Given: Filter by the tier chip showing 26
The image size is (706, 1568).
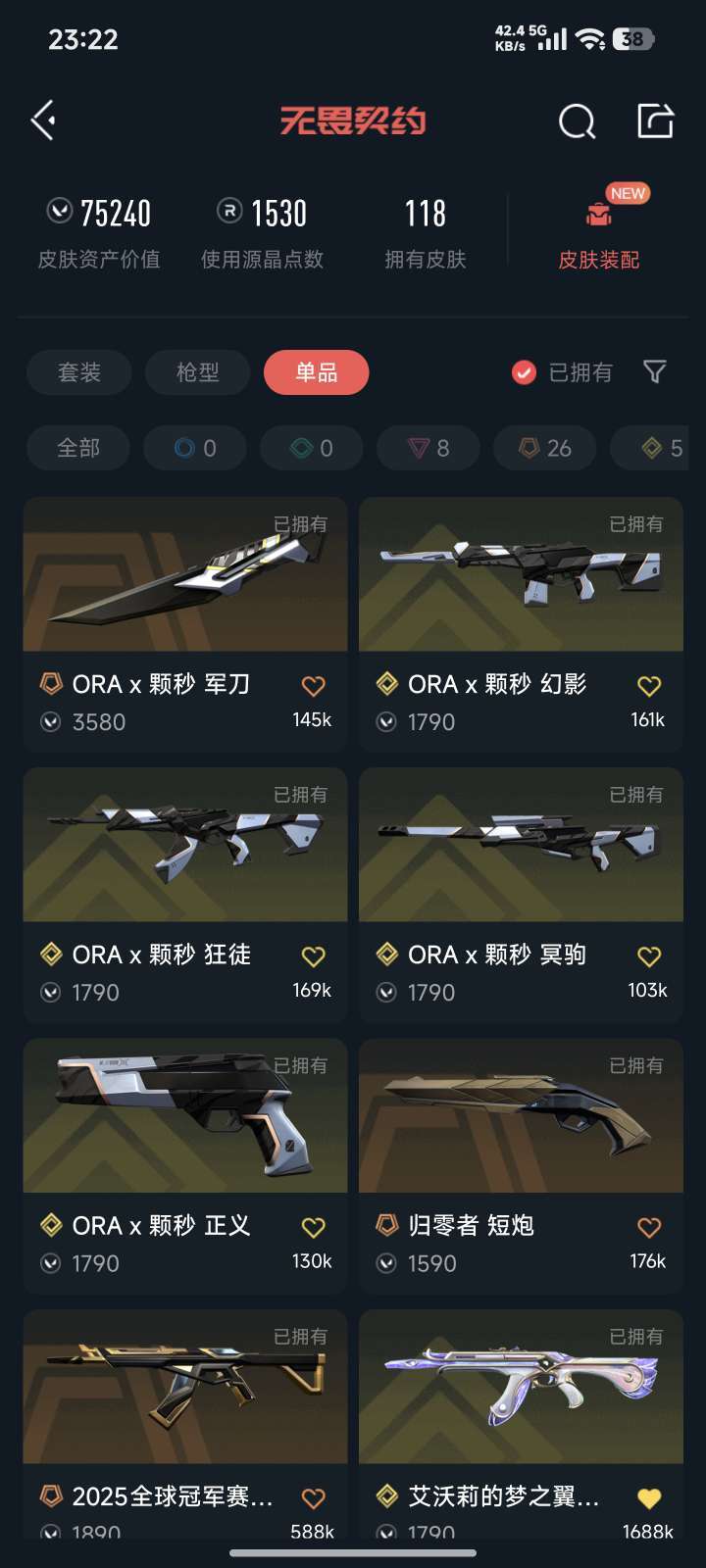Looking at the screenshot, I should 545,448.
